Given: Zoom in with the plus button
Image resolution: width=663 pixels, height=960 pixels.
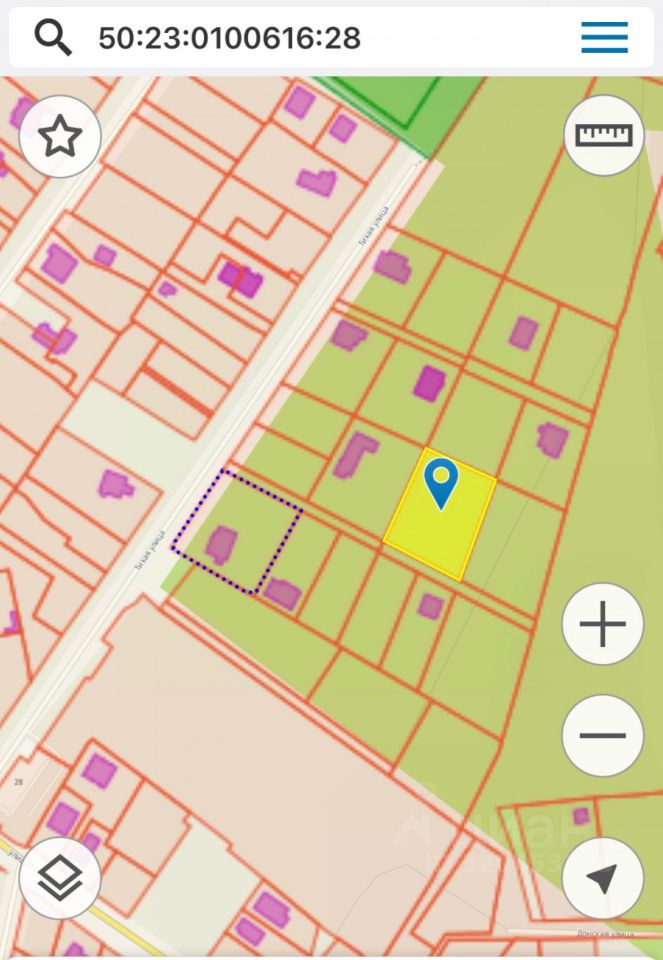Looking at the screenshot, I should coord(602,626).
